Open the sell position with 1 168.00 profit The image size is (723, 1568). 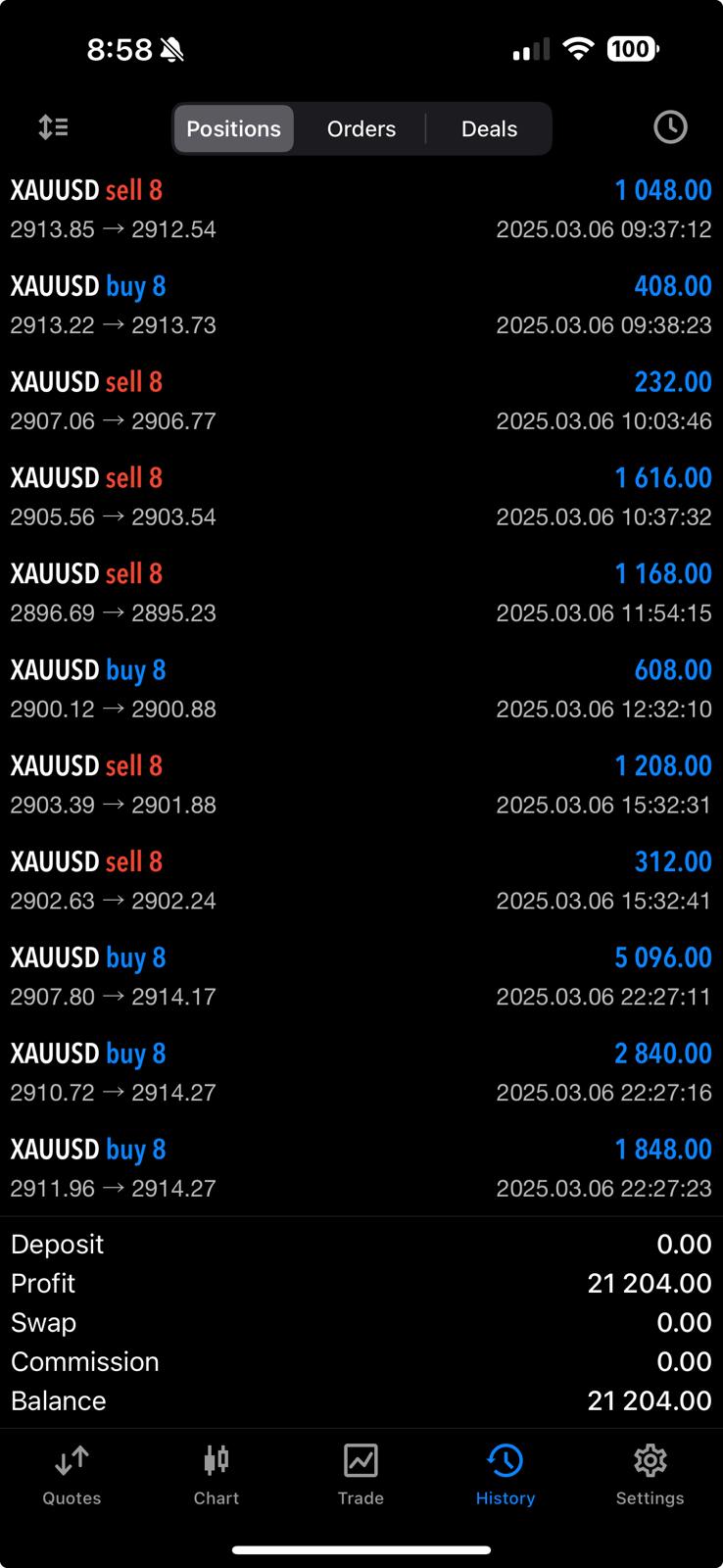(361, 593)
